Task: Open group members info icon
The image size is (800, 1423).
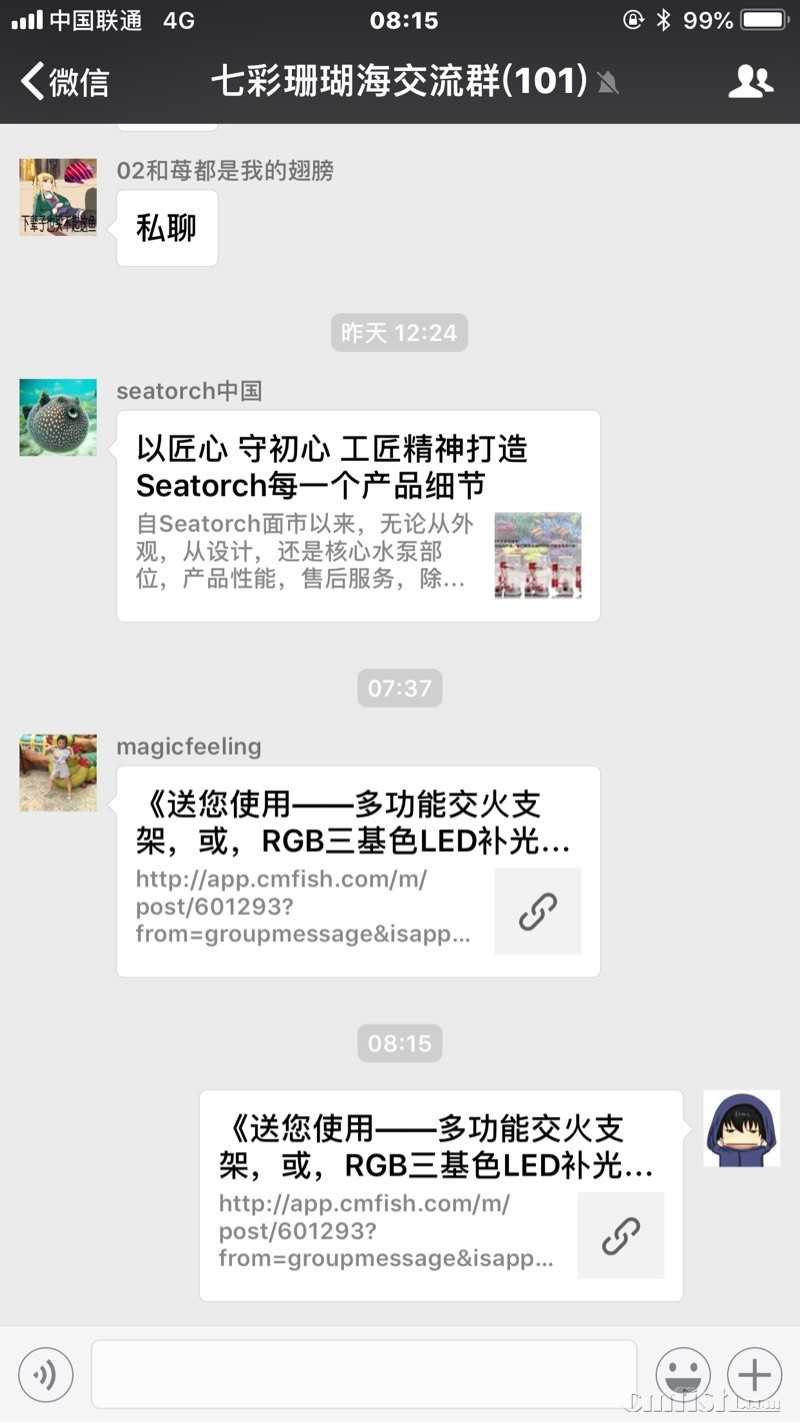Action: 750,81
